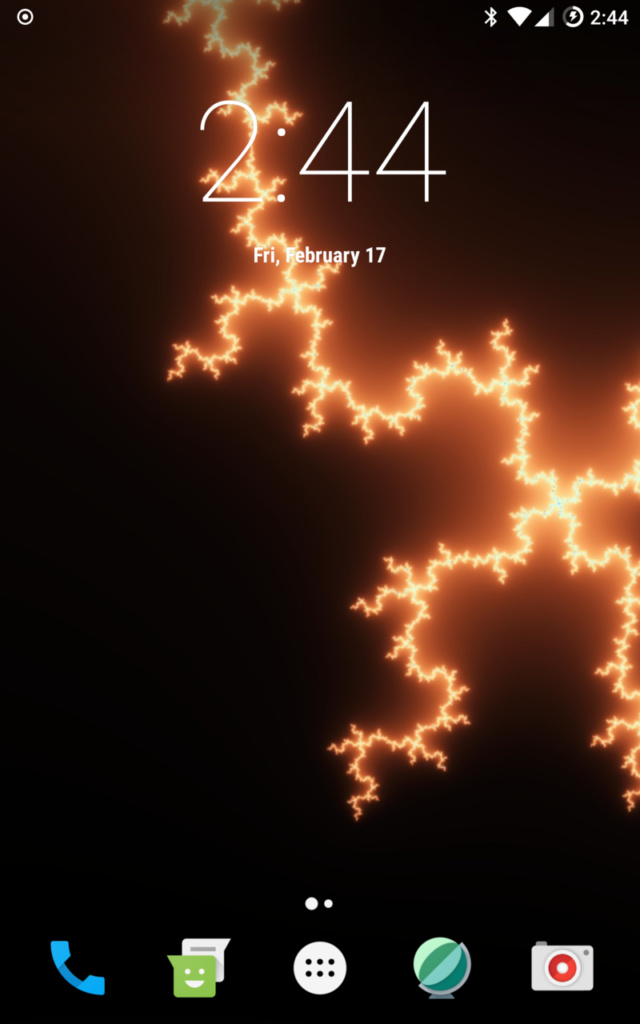Image resolution: width=640 pixels, height=1024 pixels.
Task: Open the app drawer
Action: (x=320, y=968)
